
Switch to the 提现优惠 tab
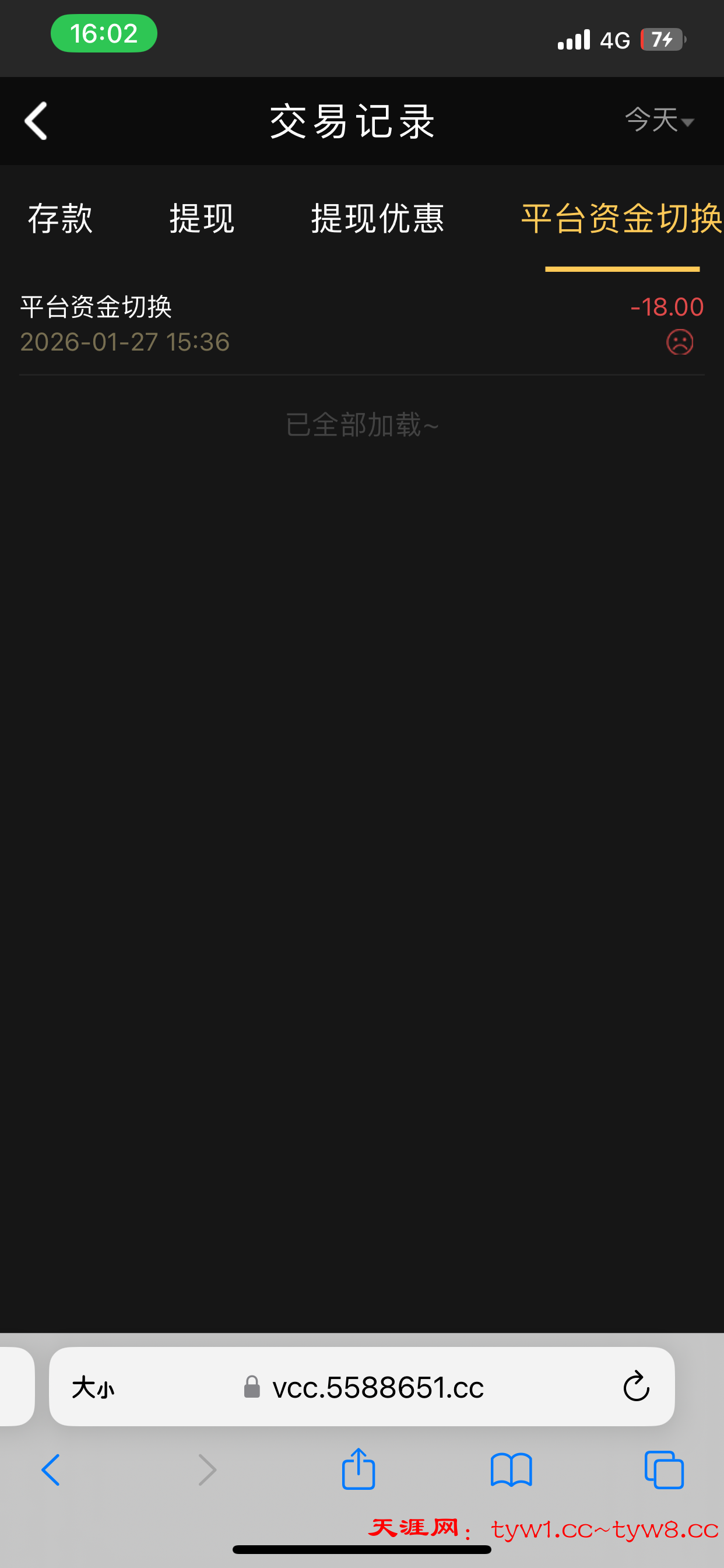(x=377, y=218)
